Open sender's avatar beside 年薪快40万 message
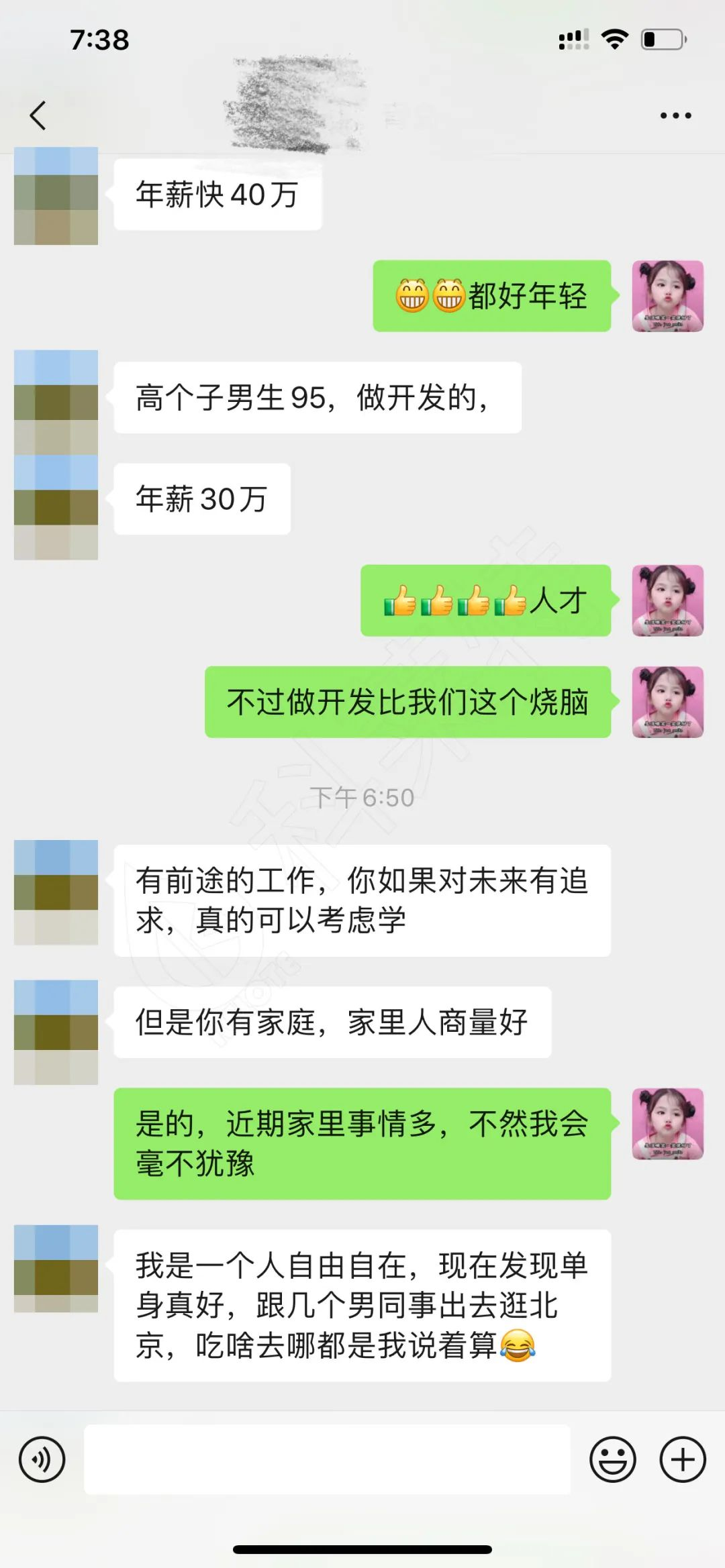This screenshot has width=725, height=1568. [x=56, y=196]
